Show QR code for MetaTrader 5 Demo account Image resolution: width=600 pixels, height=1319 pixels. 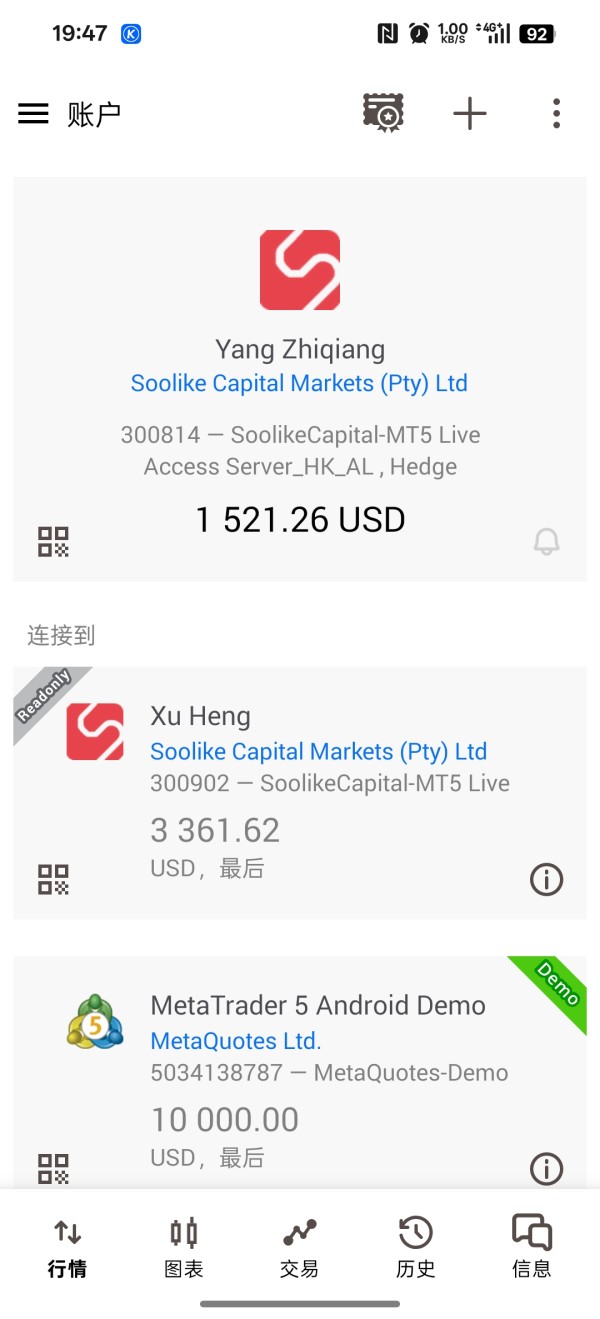(53, 1168)
